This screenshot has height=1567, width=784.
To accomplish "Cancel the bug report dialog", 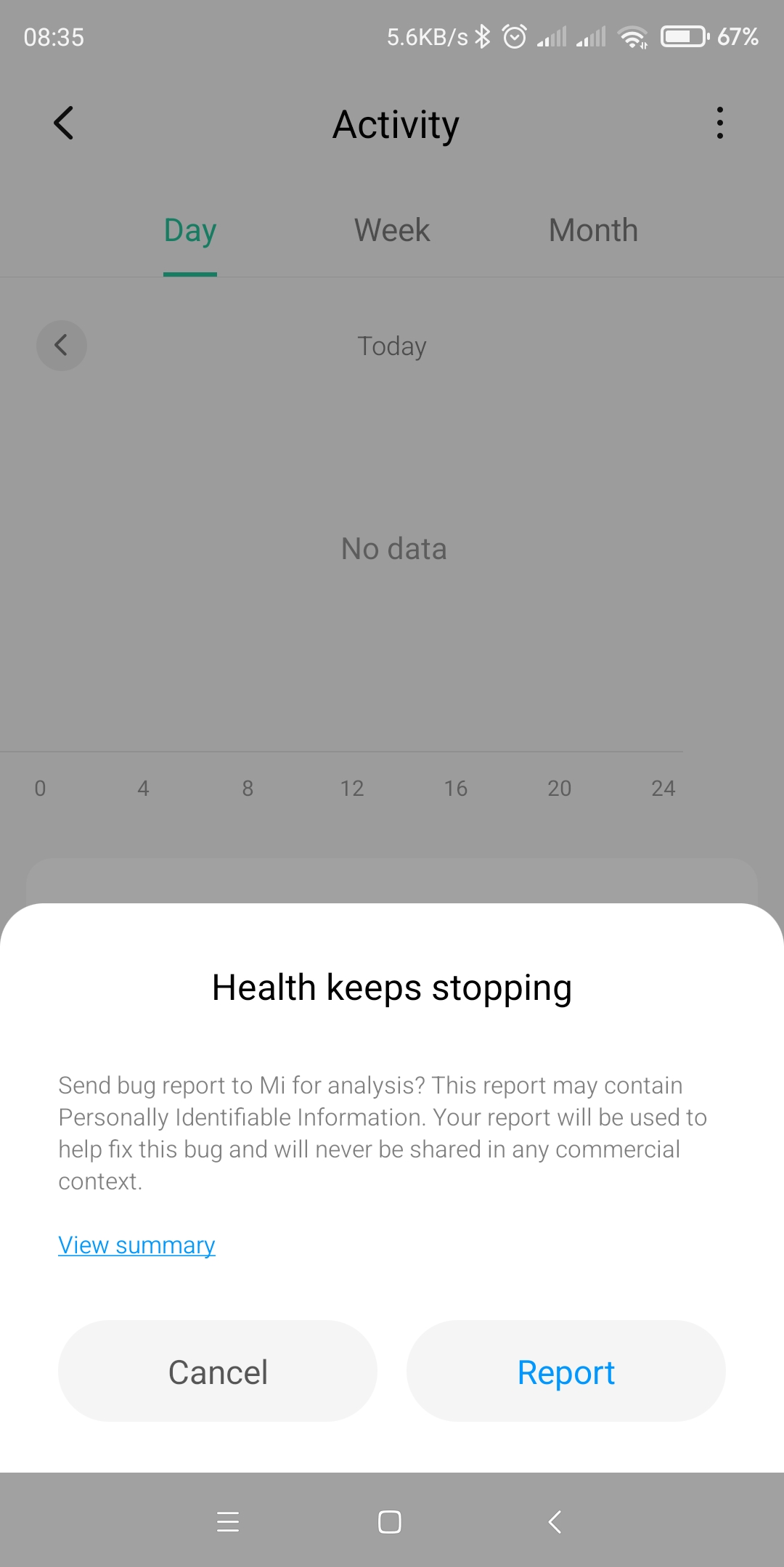I will pos(218,1371).
